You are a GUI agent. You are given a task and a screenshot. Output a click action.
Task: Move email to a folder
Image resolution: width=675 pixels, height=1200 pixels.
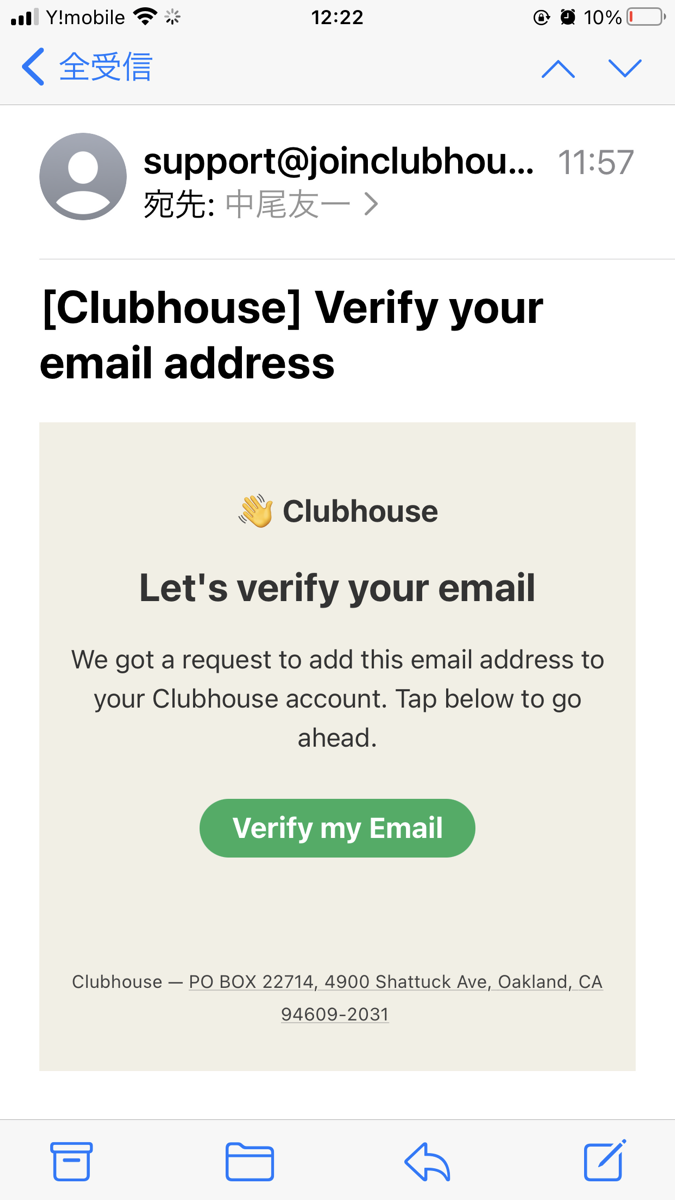coord(249,1161)
